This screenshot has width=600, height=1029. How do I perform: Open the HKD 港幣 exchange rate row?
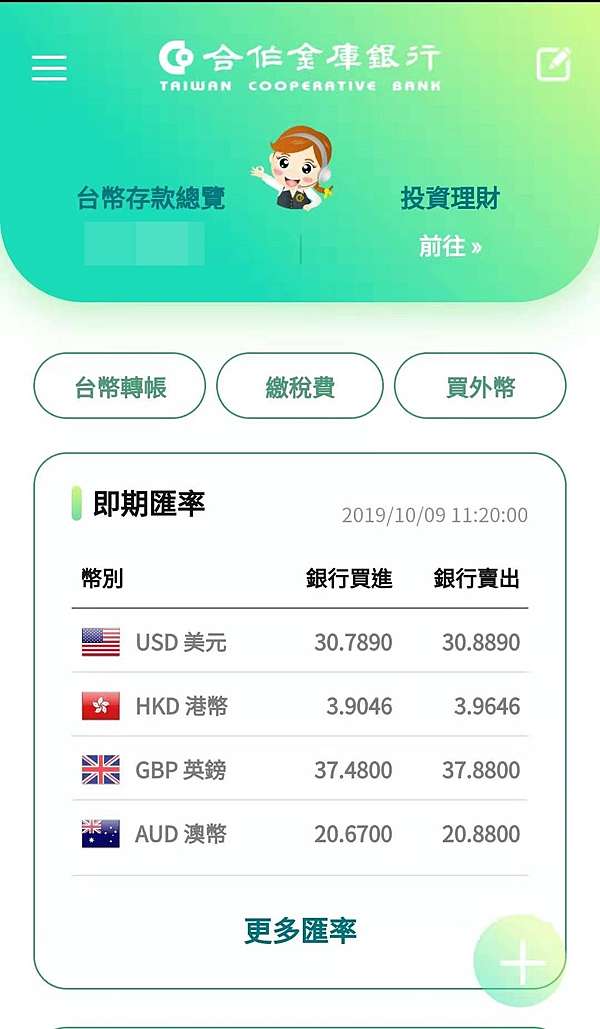click(x=300, y=705)
